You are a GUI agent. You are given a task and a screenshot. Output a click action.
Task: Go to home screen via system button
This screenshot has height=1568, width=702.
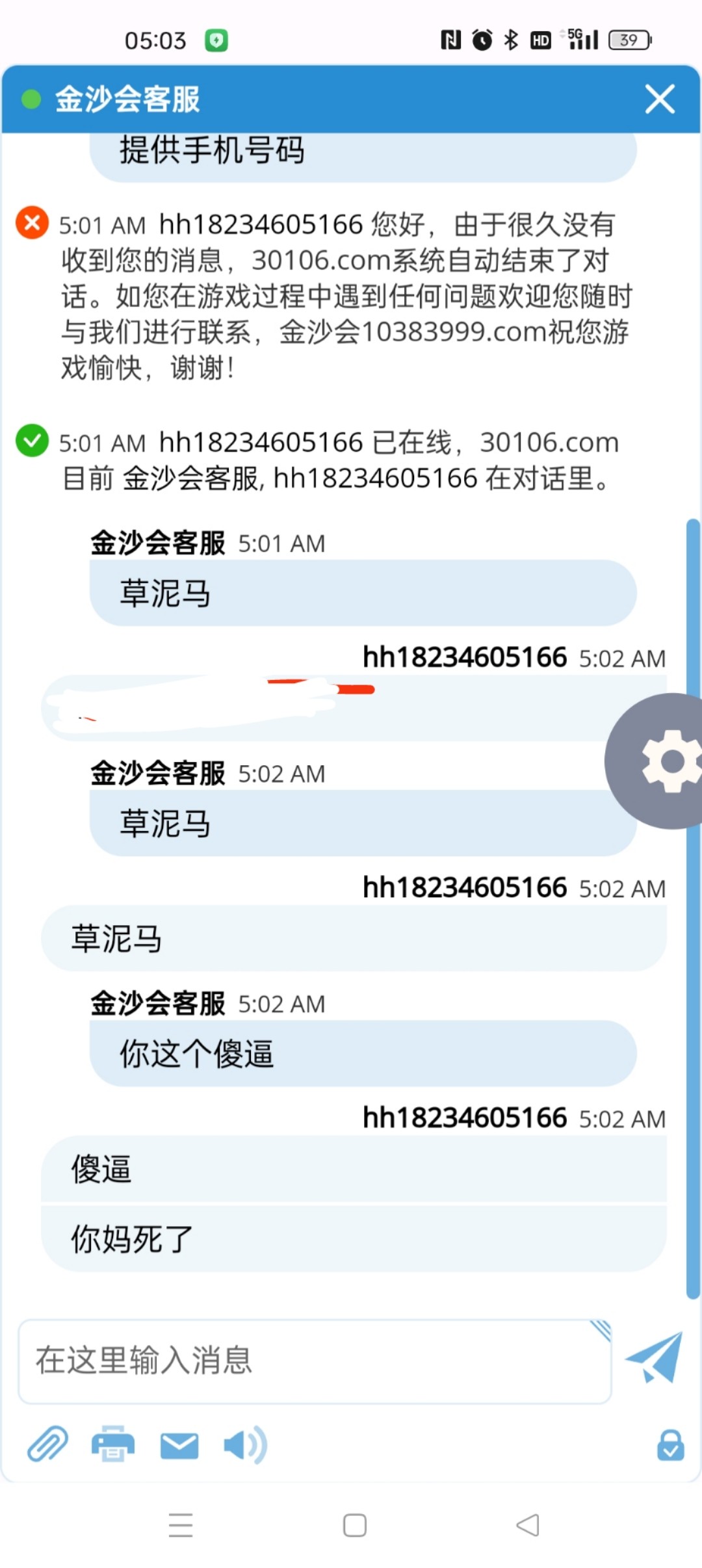tap(355, 1525)
